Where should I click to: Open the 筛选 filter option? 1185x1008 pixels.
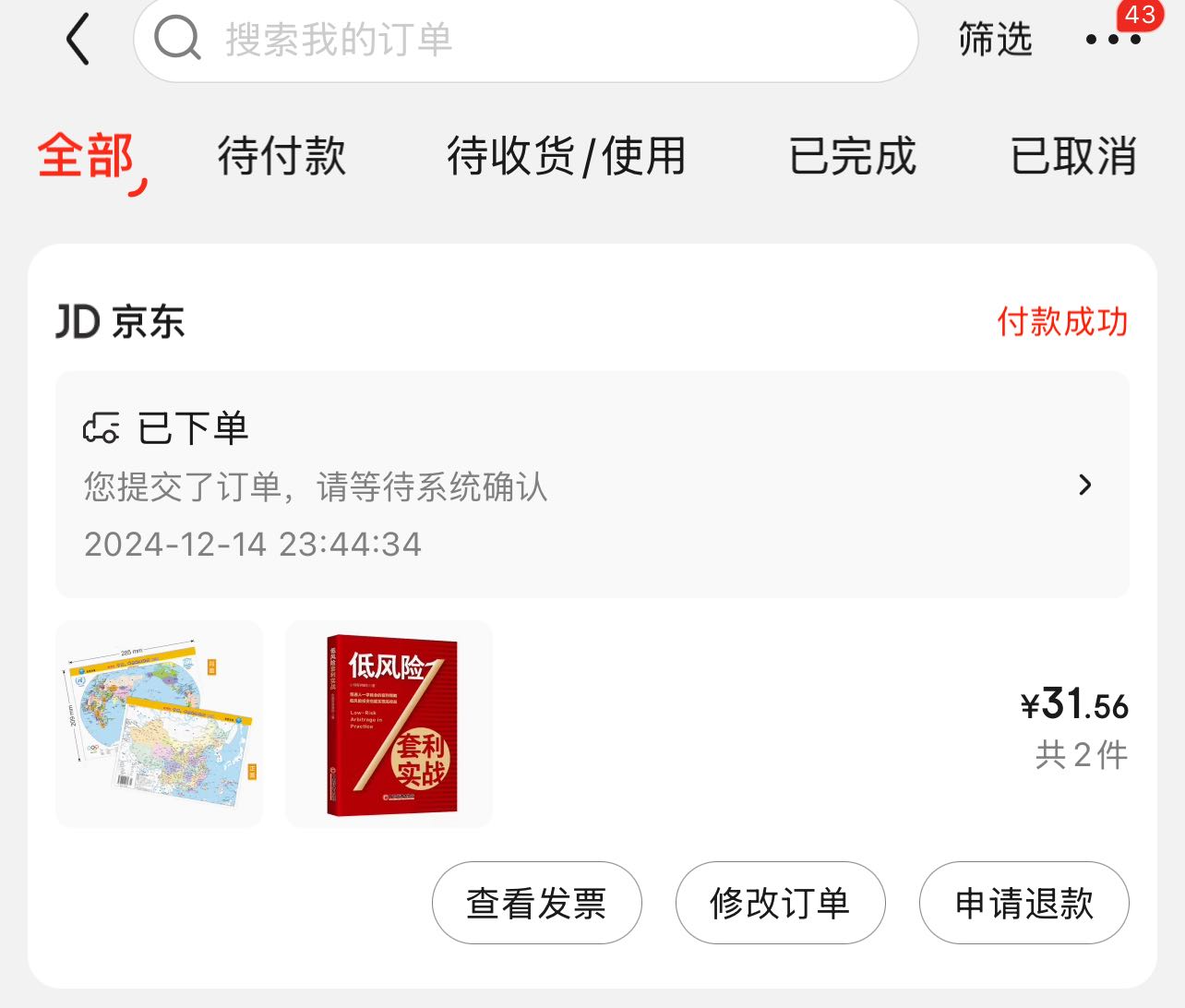click(x=995, y=40)
